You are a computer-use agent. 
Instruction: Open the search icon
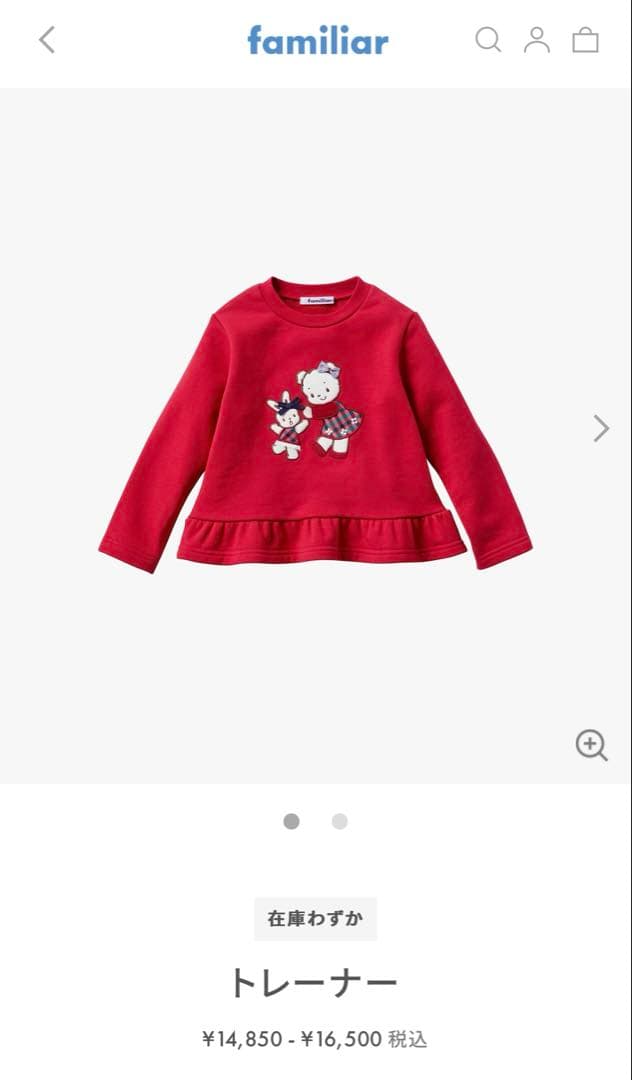pyautogui.click(x=487, y=40)
